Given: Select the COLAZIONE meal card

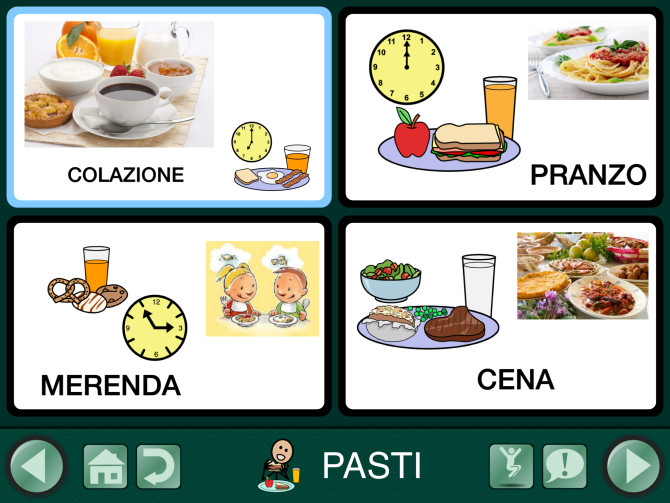Looking at the screenshot, I should pos(168,107).
